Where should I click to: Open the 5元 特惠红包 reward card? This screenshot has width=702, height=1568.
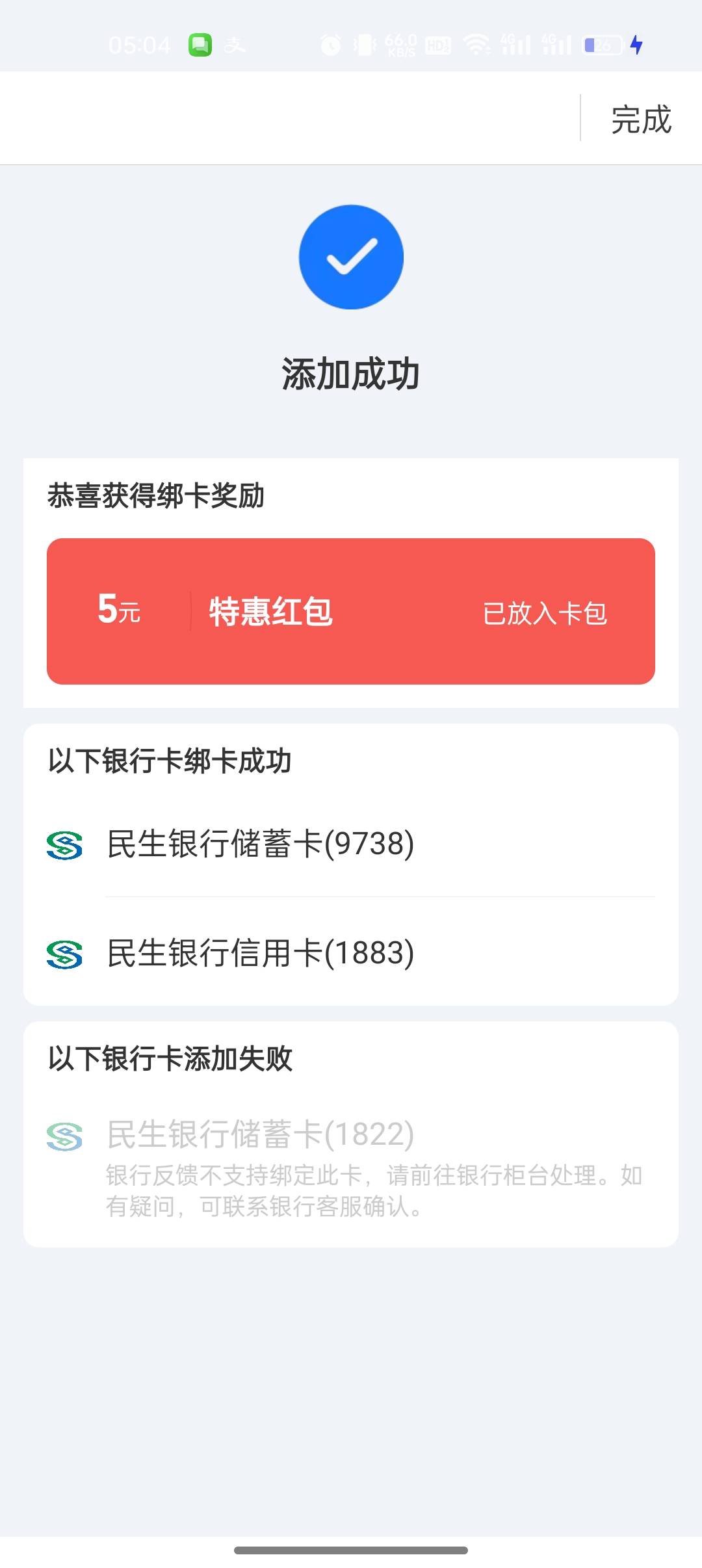351,611
